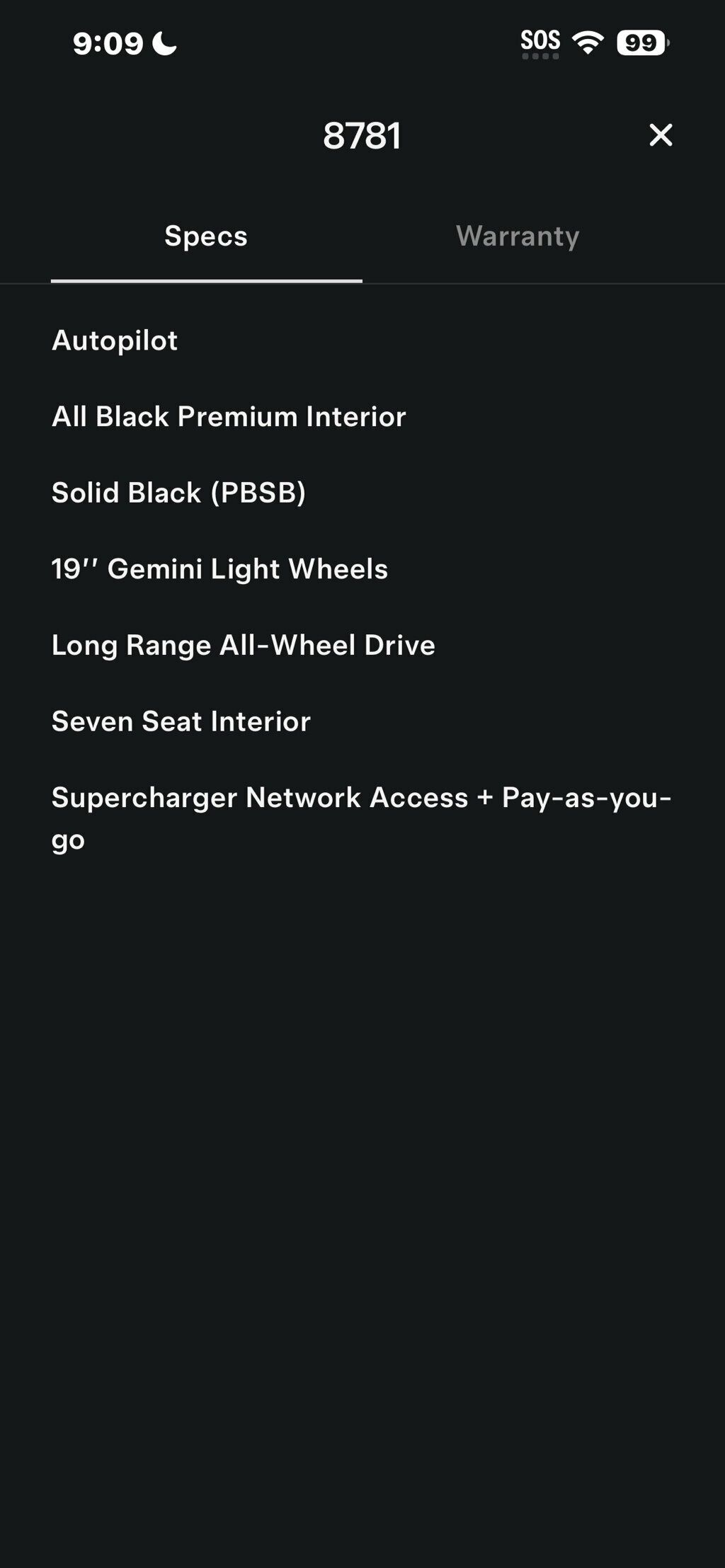The width and height of the screenshot is (725, 1568).
Task: Select All Black Premium Interior
Action: (x=228, y=417)
